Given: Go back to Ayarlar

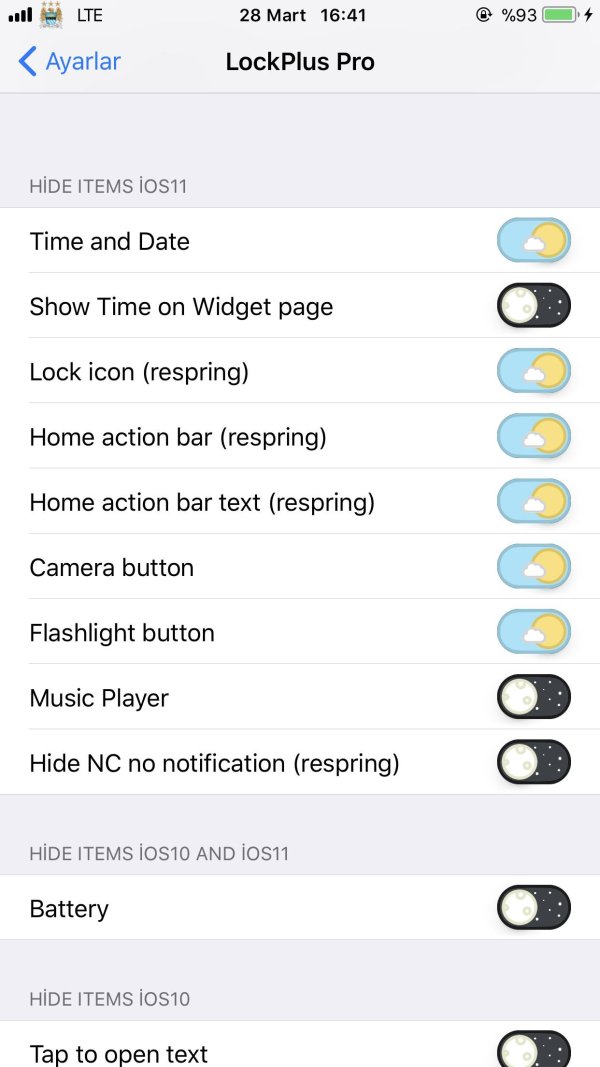Looking at the screenshot, I should pyautogui.click(x=70, y=62).
